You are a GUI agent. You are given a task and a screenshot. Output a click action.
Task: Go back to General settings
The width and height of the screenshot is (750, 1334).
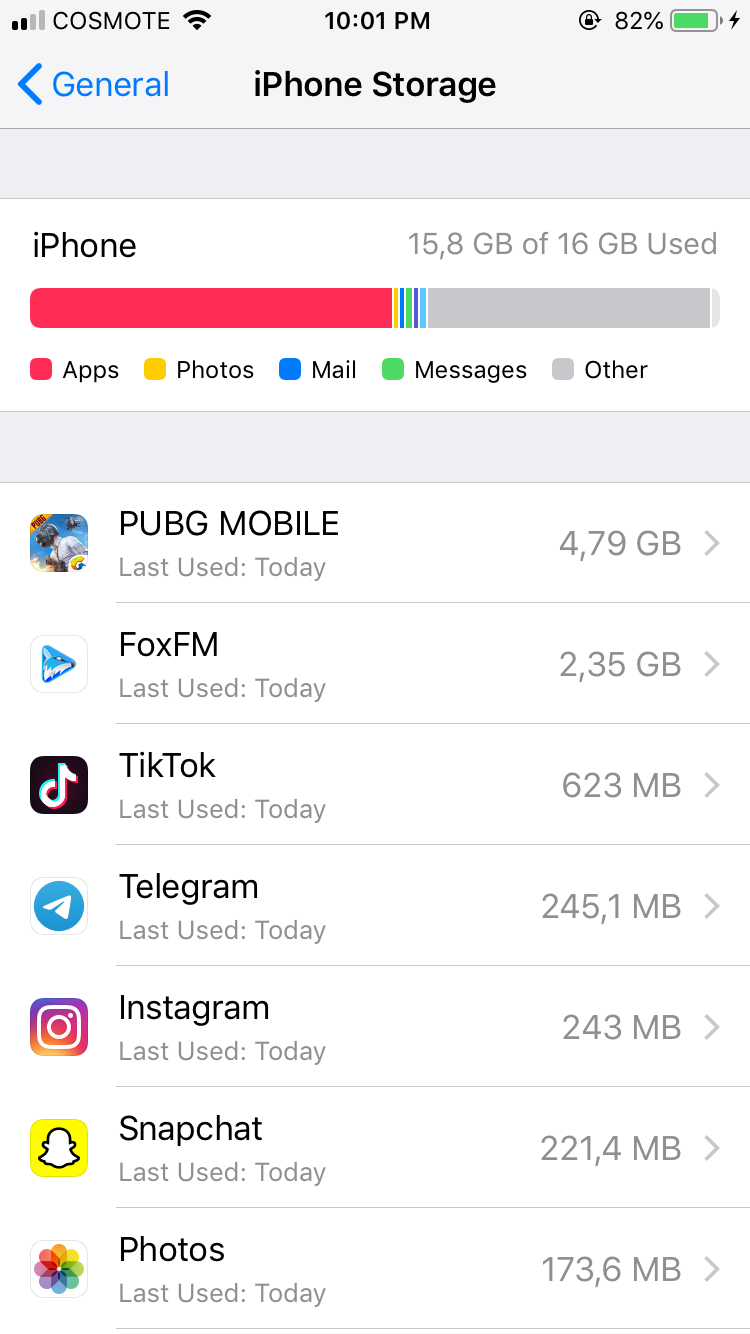click(x=94, y=85)
